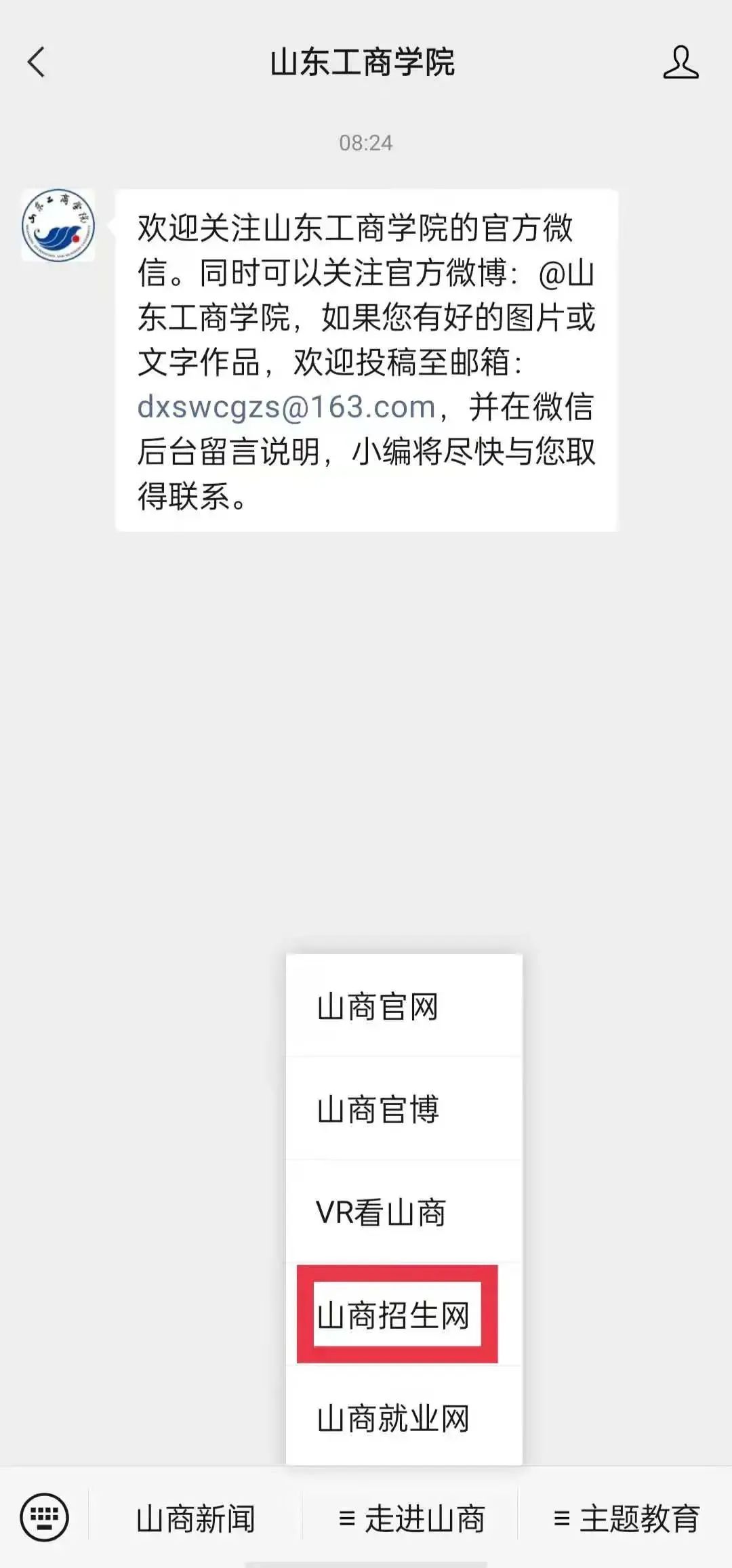Viewport: 732px width, 1568px height.
Task: Tap the 山商新闻 bottom menu
Action: [196, 1518]
